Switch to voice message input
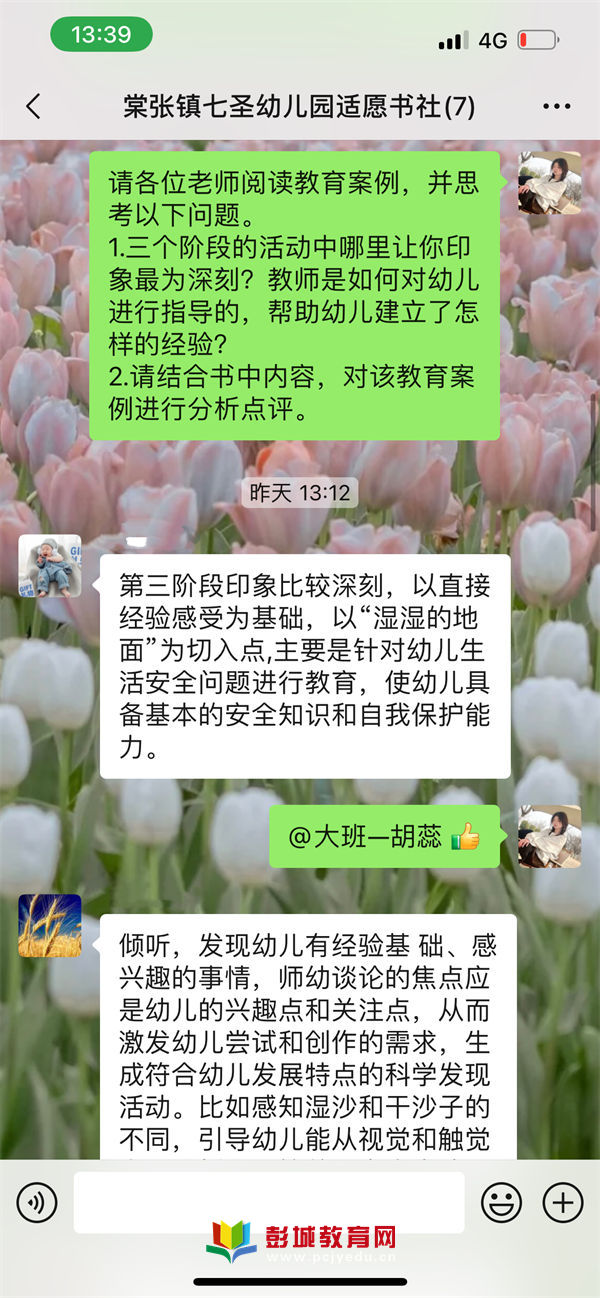 tap(37, 1202)
